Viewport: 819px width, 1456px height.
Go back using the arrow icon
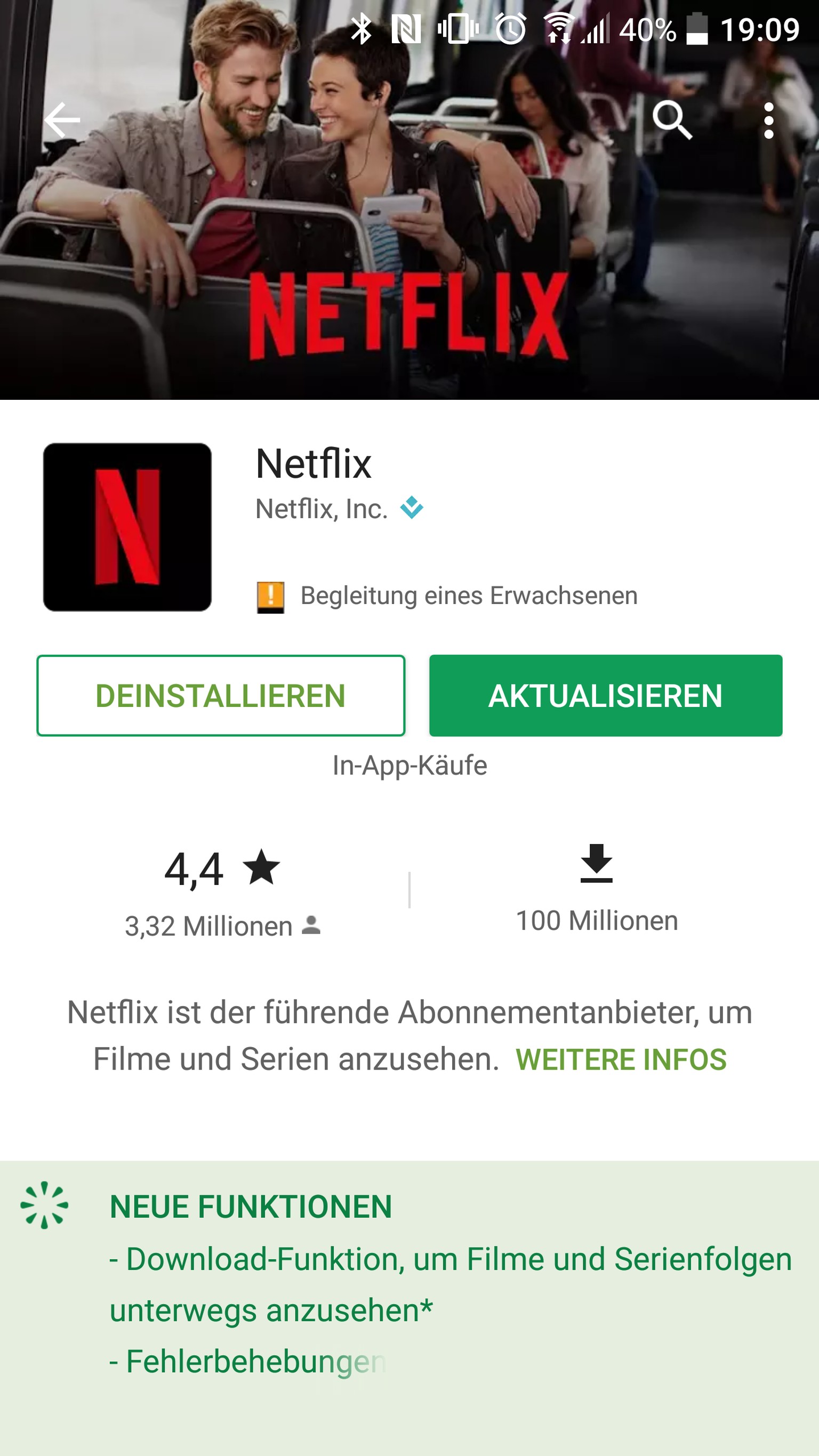pos(62,120)
